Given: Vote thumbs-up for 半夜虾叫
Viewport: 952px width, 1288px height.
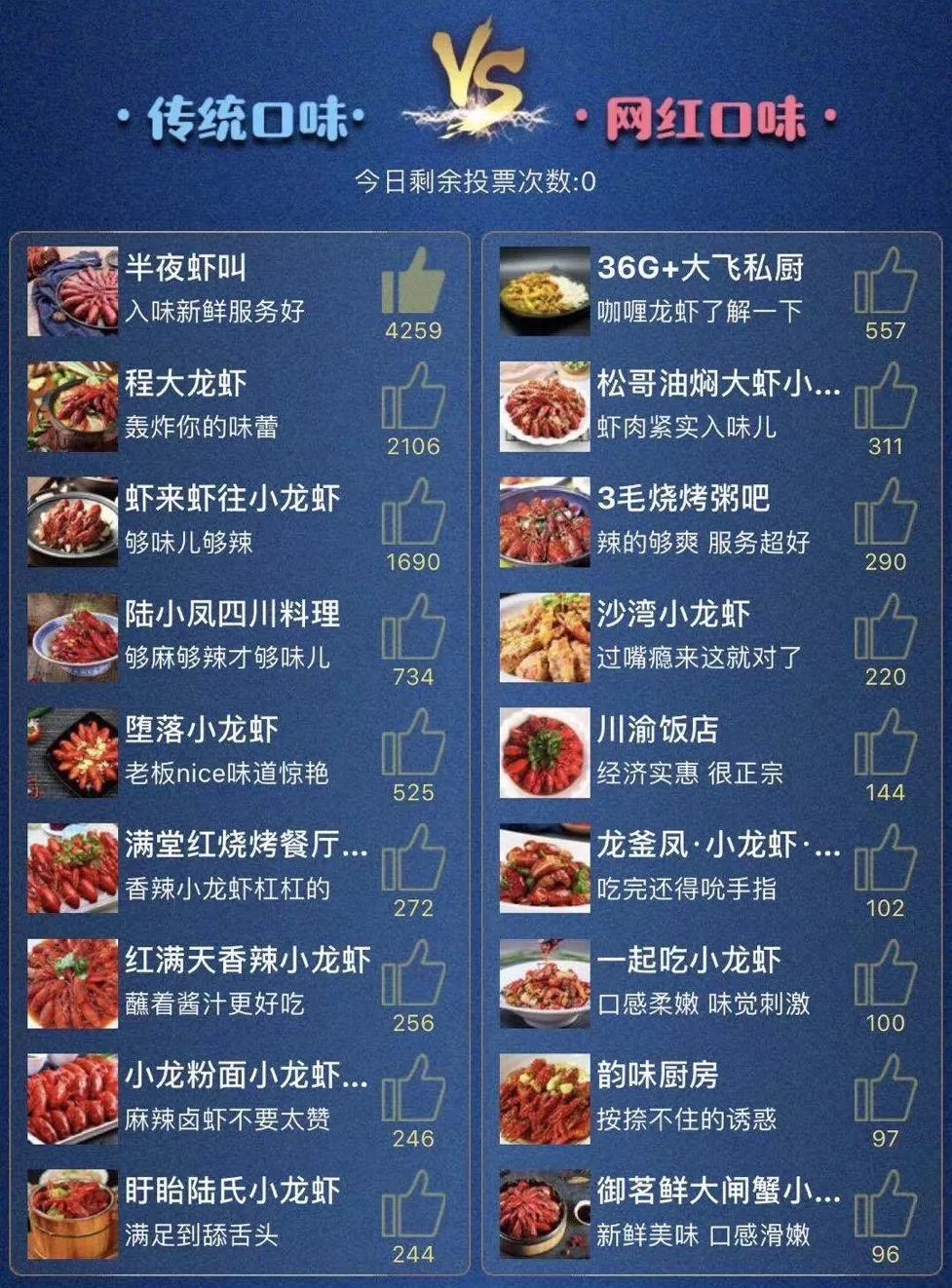Looking at the screenshot, I should tap(413, 283).
